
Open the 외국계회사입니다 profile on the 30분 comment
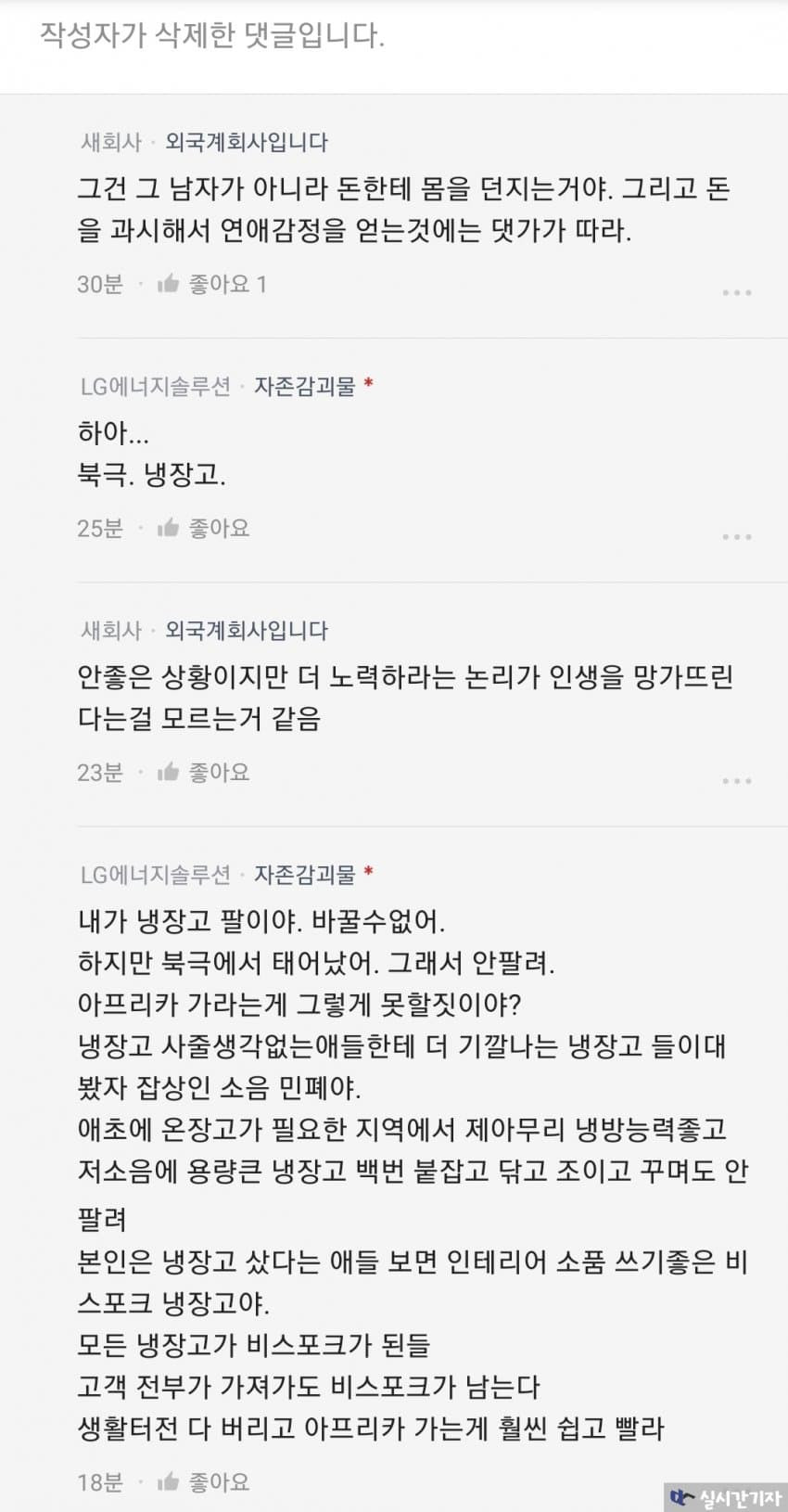(247, 142)
